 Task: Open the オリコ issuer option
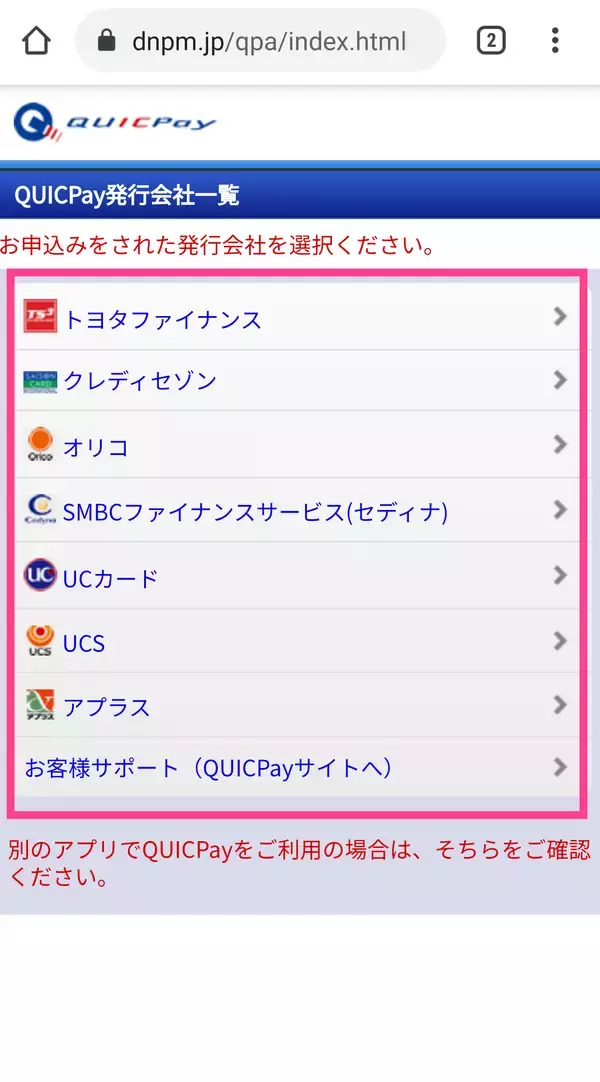point(296,446)
